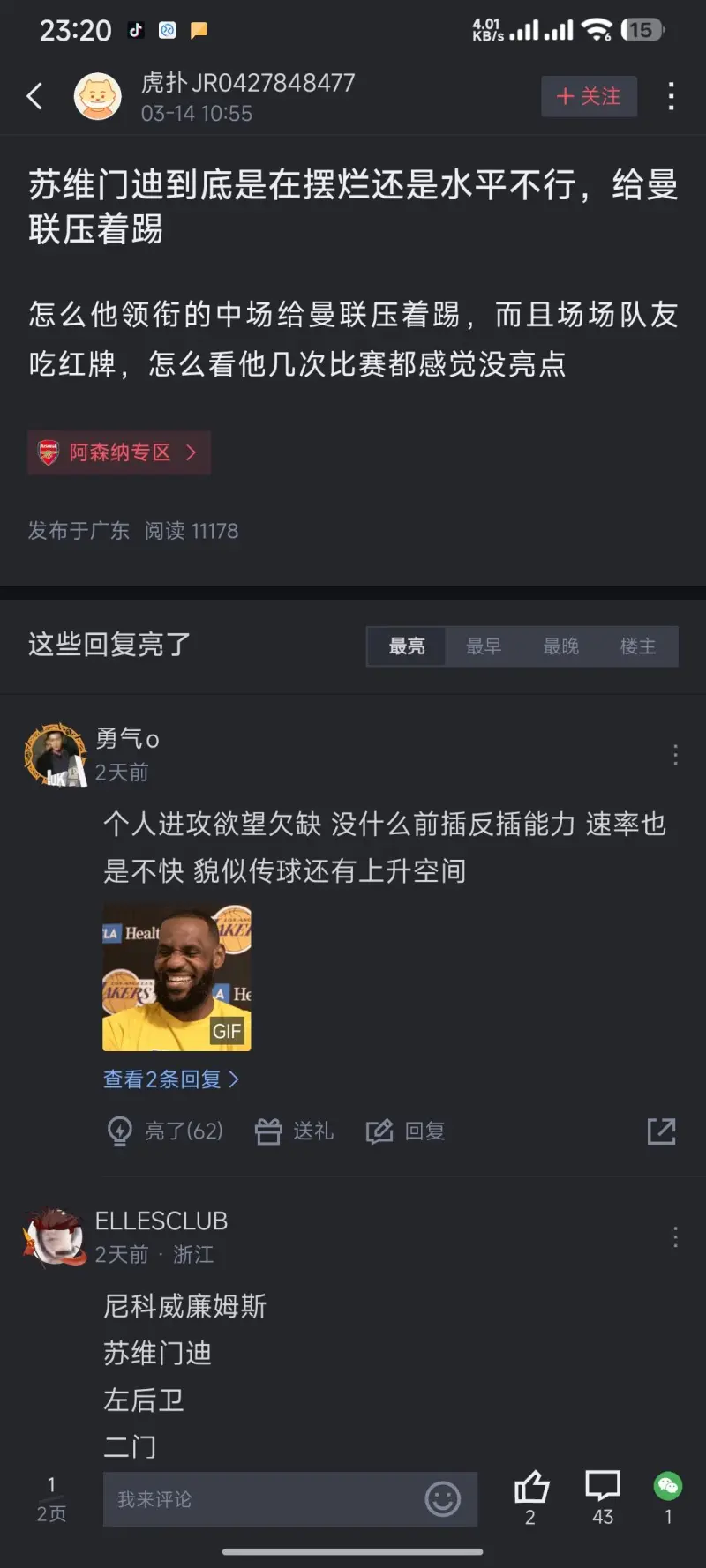Open the GIF image in 勇气o's comment

176,977
